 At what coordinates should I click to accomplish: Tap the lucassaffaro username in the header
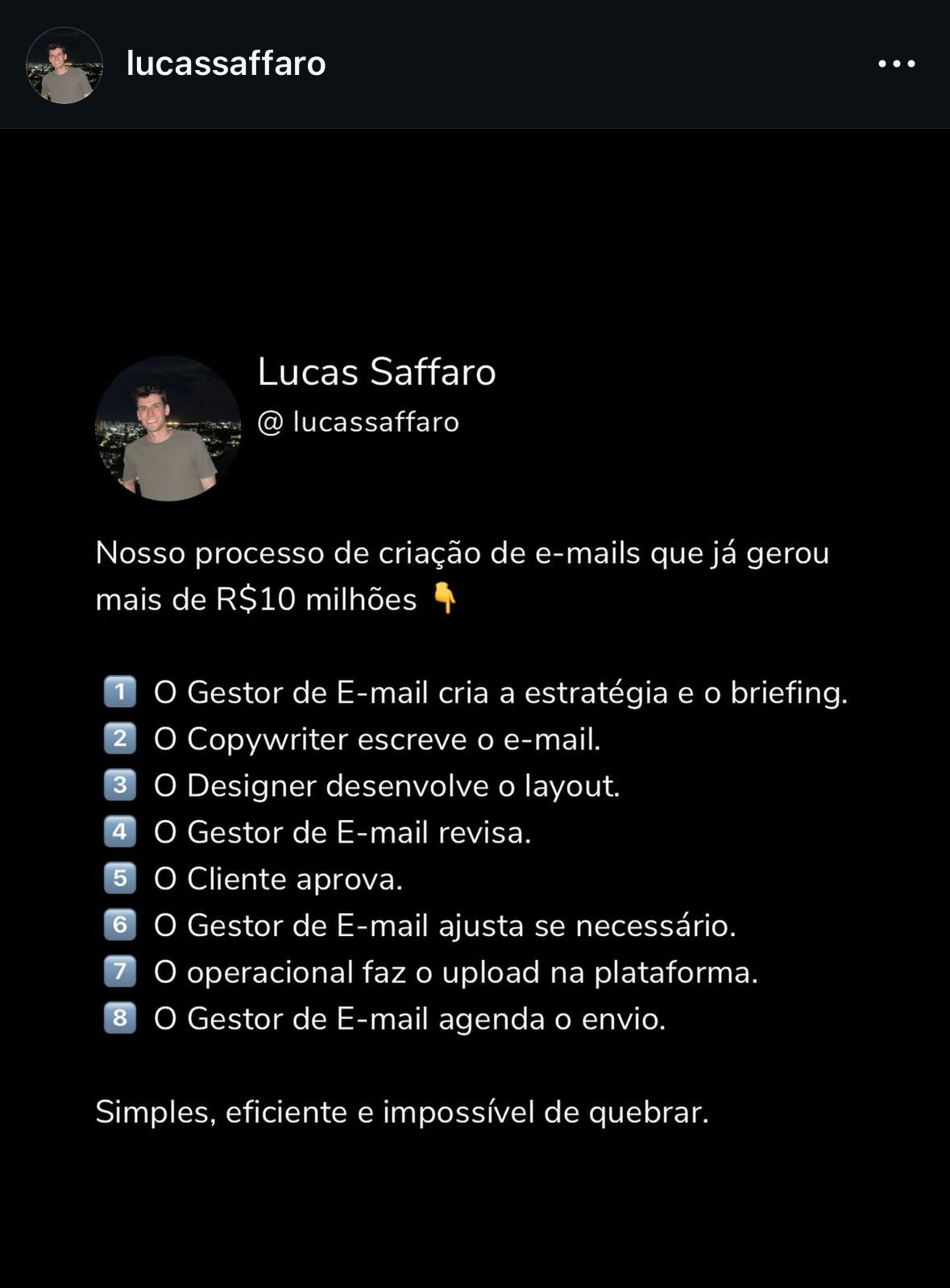point(226,64)
